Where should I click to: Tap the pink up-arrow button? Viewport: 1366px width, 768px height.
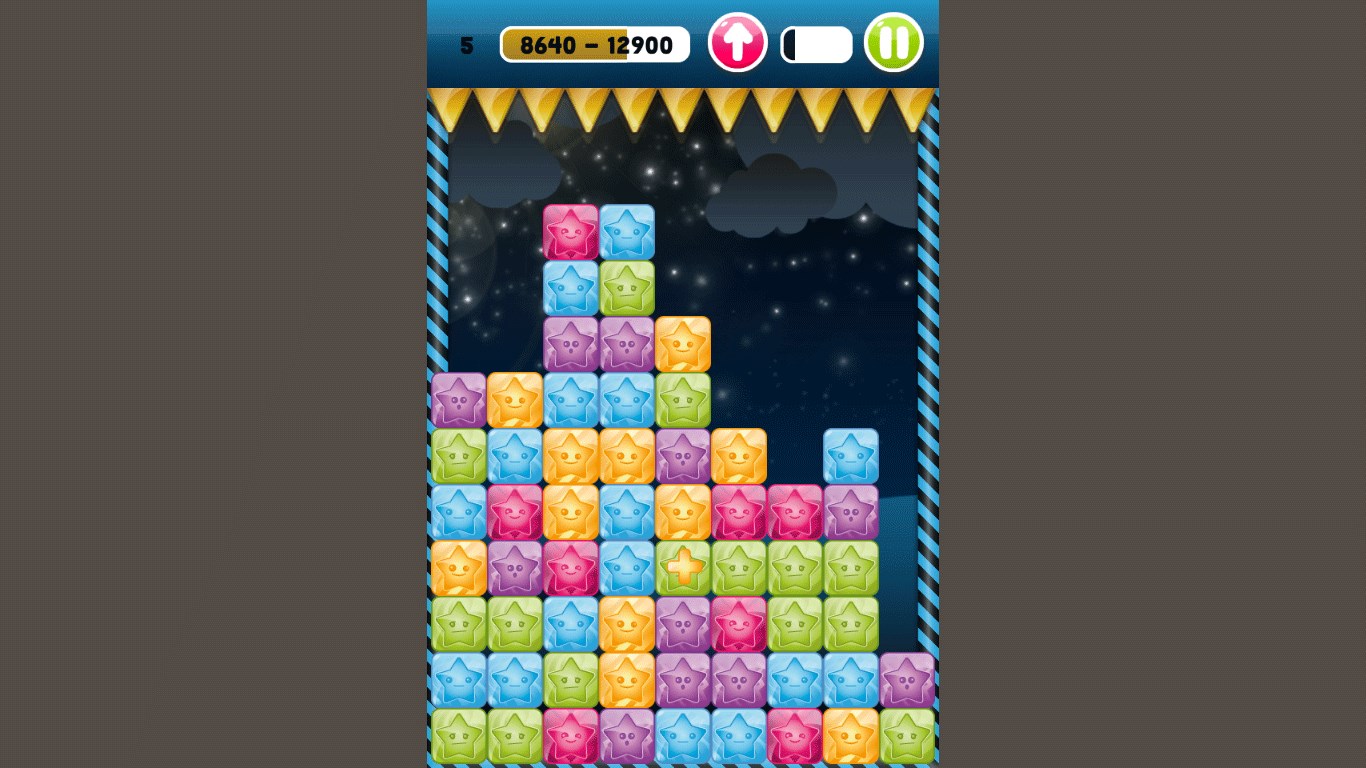click(737, 43)
